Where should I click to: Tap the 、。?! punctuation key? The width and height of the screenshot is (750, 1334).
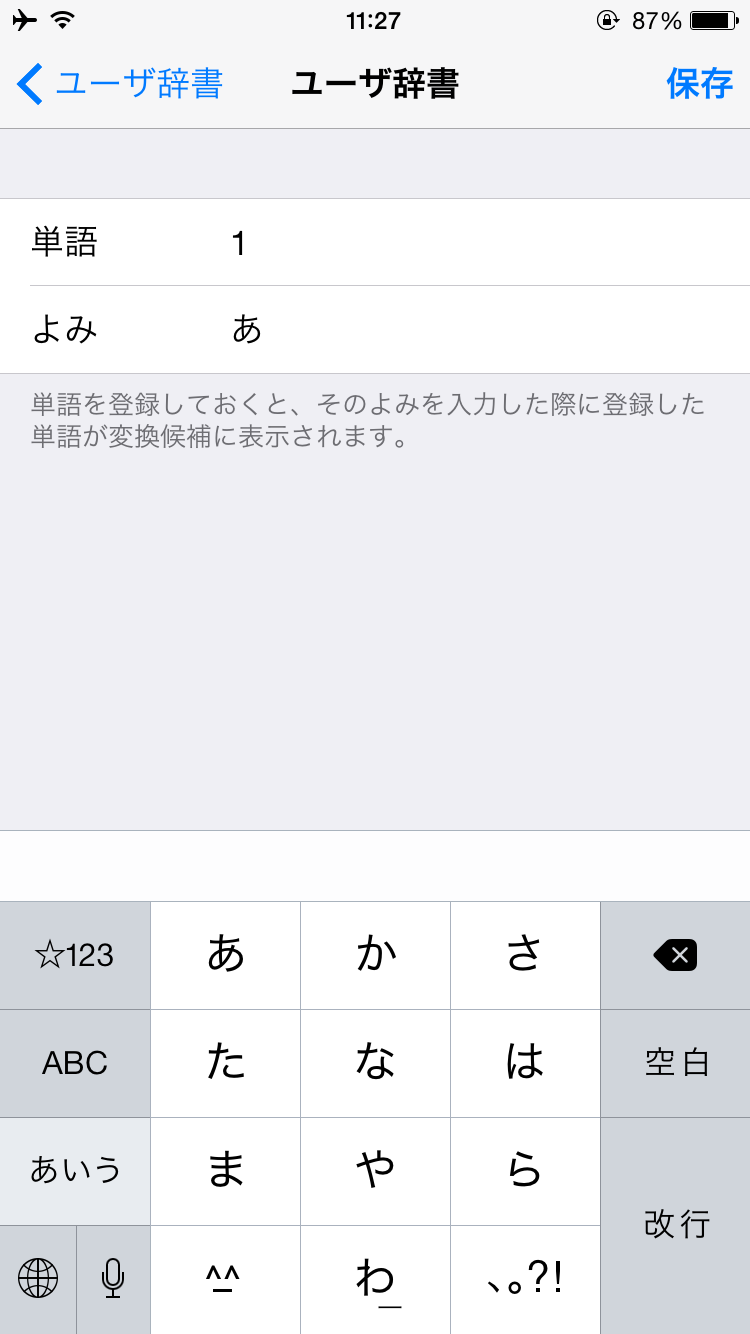(x=525, y=1279)
